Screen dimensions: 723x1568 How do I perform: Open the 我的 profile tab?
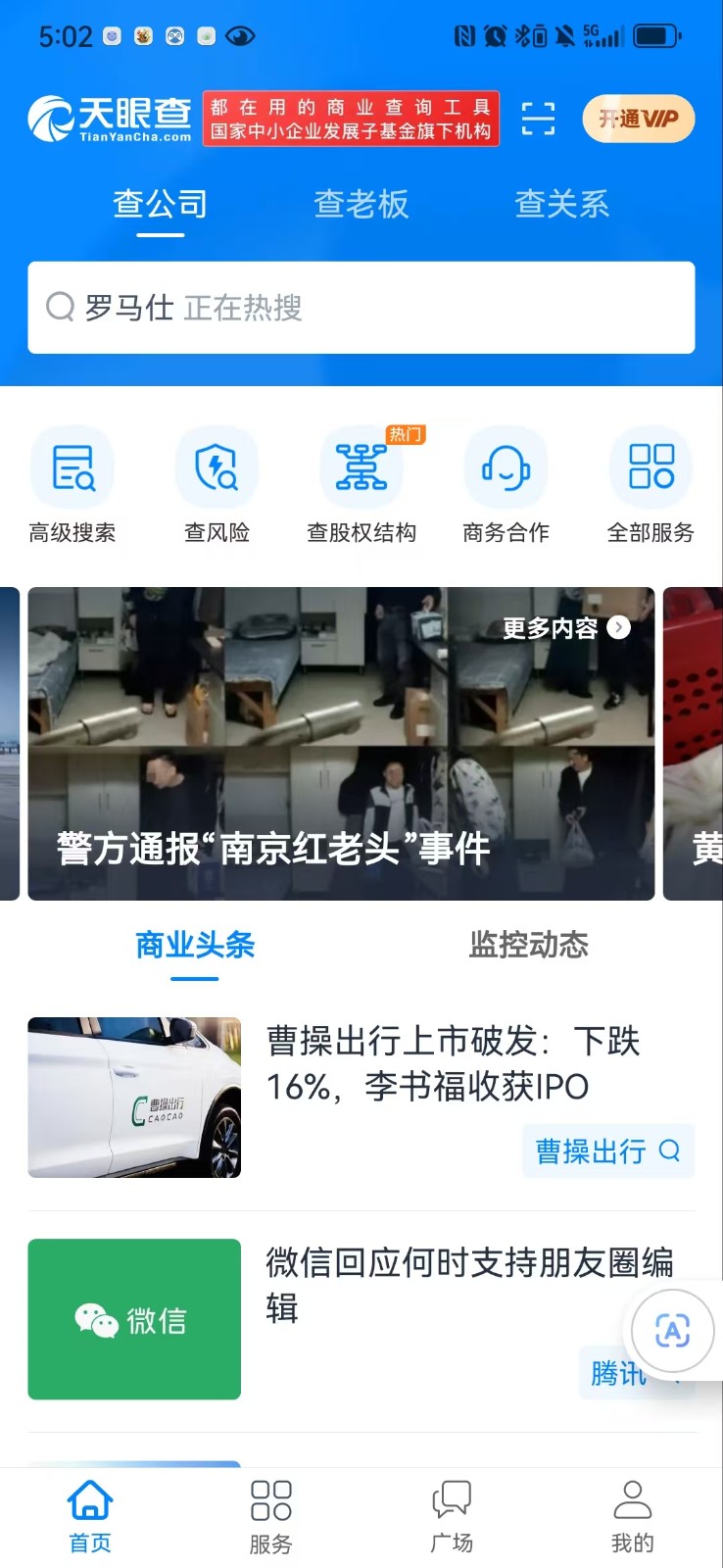pos(632,1517)
